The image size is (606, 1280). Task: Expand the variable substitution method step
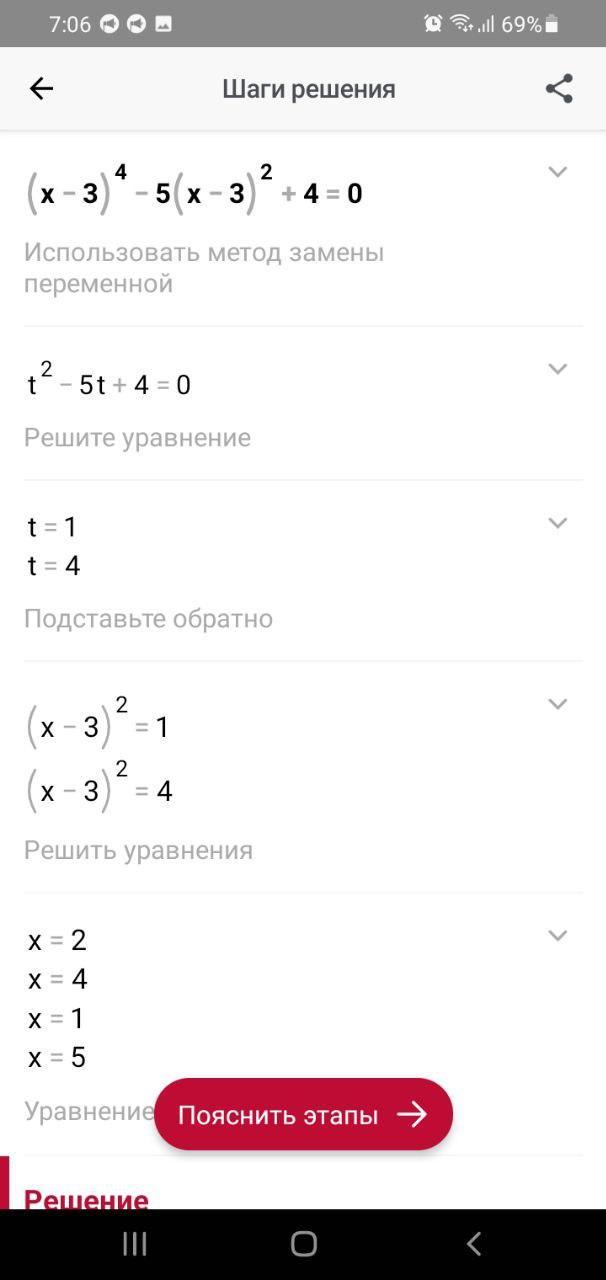[558, 172]
